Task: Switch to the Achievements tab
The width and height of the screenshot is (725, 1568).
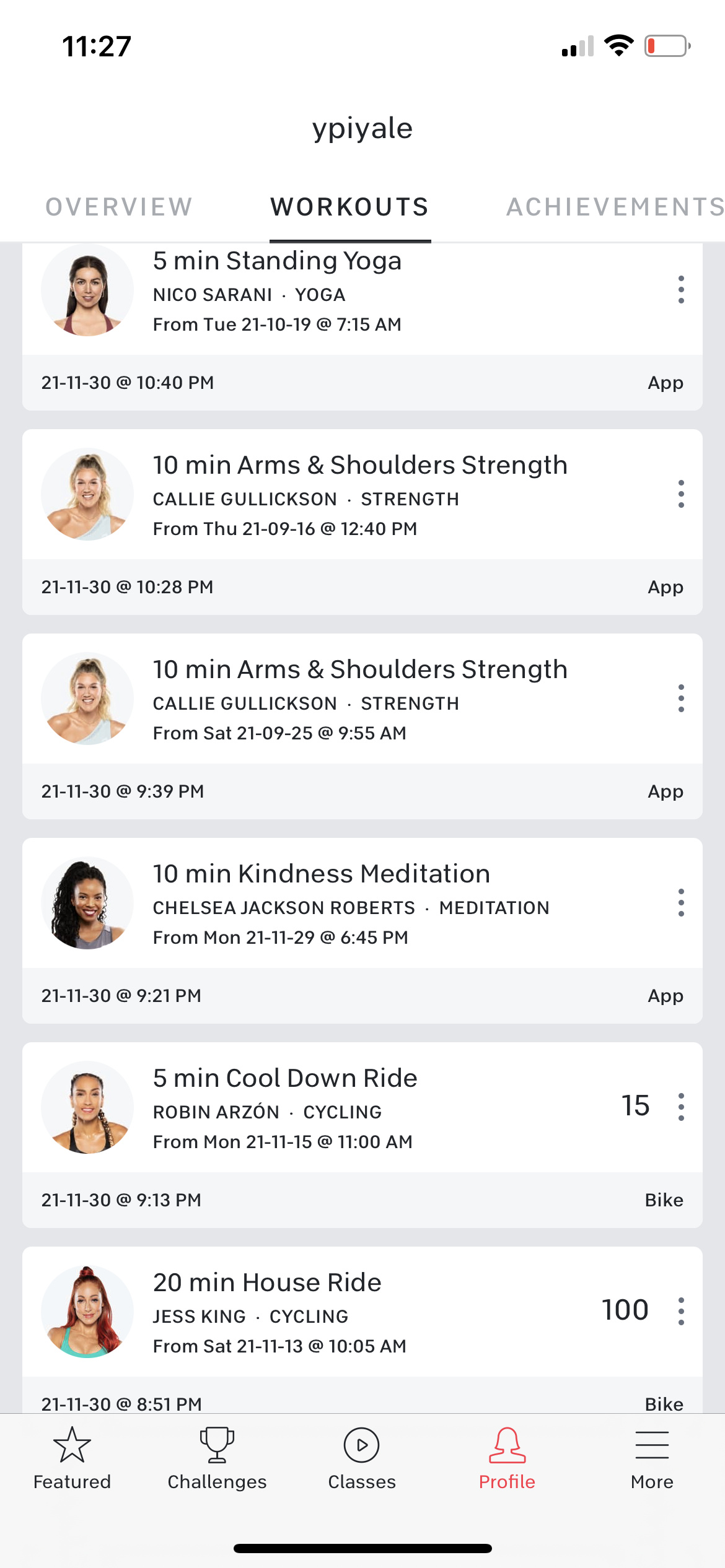Action: pyautogui.click(x=615, y=207)
